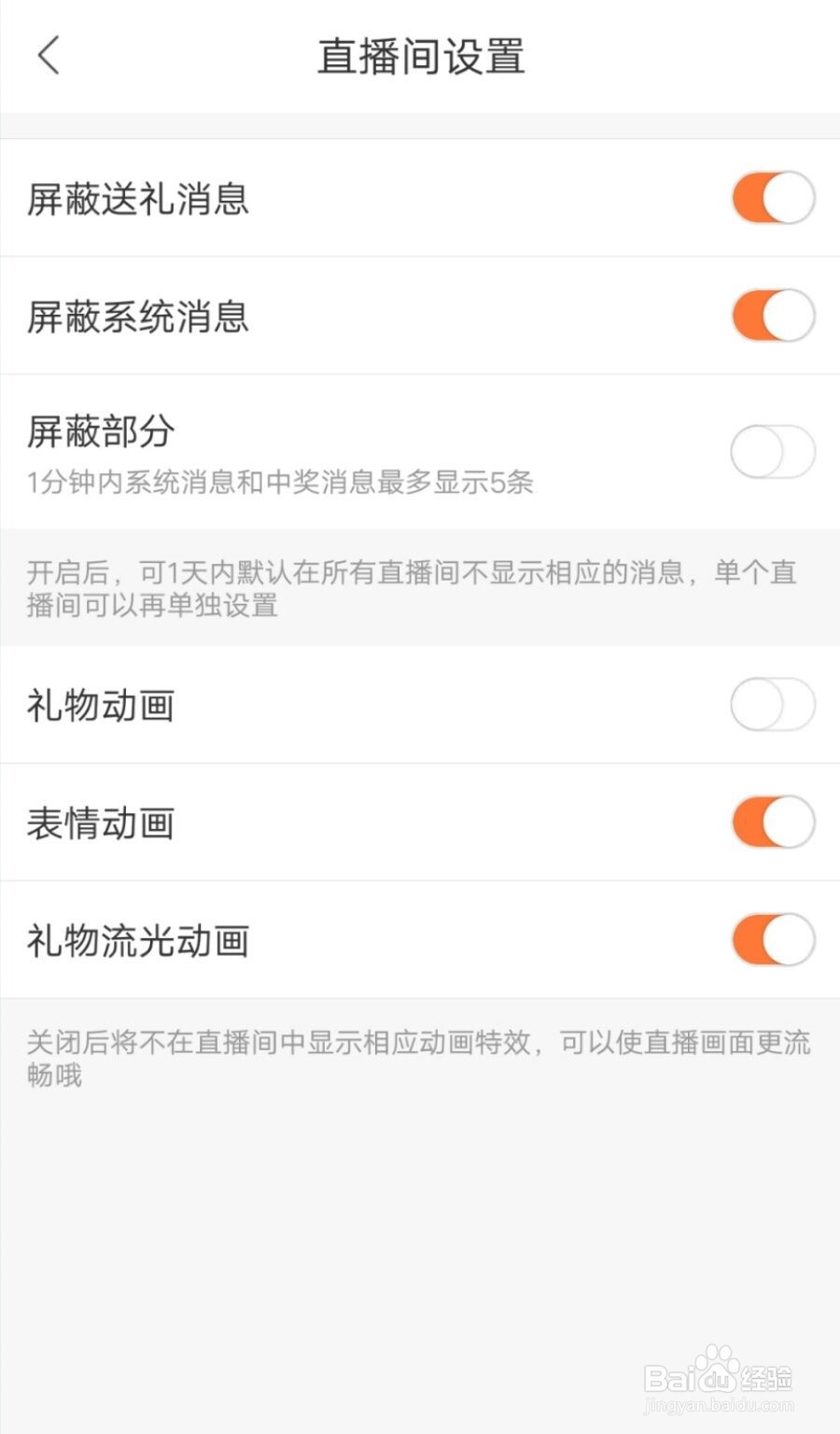Click the 礼物动画 row label
This screenshot has width=840, height=1434.
tap(99, 707)
